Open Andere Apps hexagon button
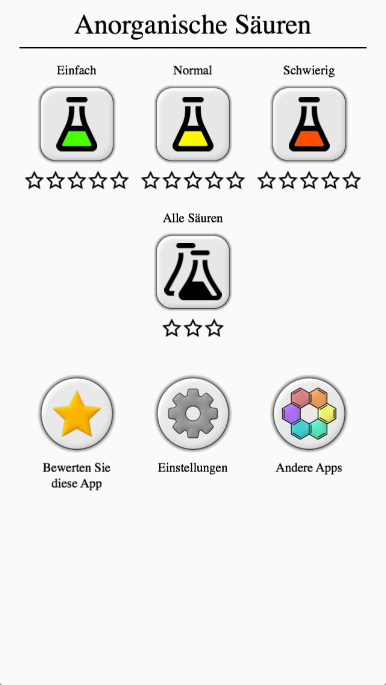The image size is (386, 685). (x=309, y=413)
